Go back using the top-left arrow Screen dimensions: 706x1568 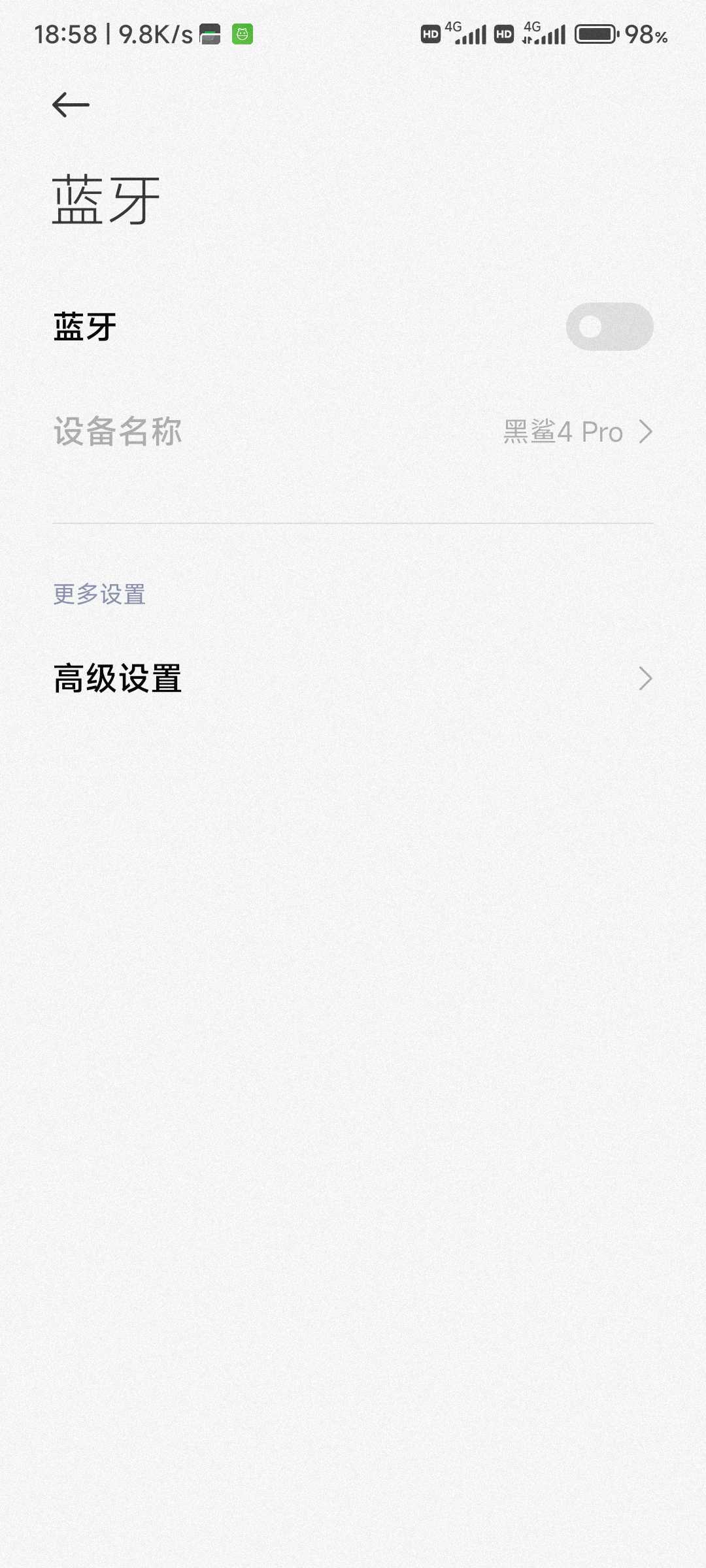coord(71,105)
